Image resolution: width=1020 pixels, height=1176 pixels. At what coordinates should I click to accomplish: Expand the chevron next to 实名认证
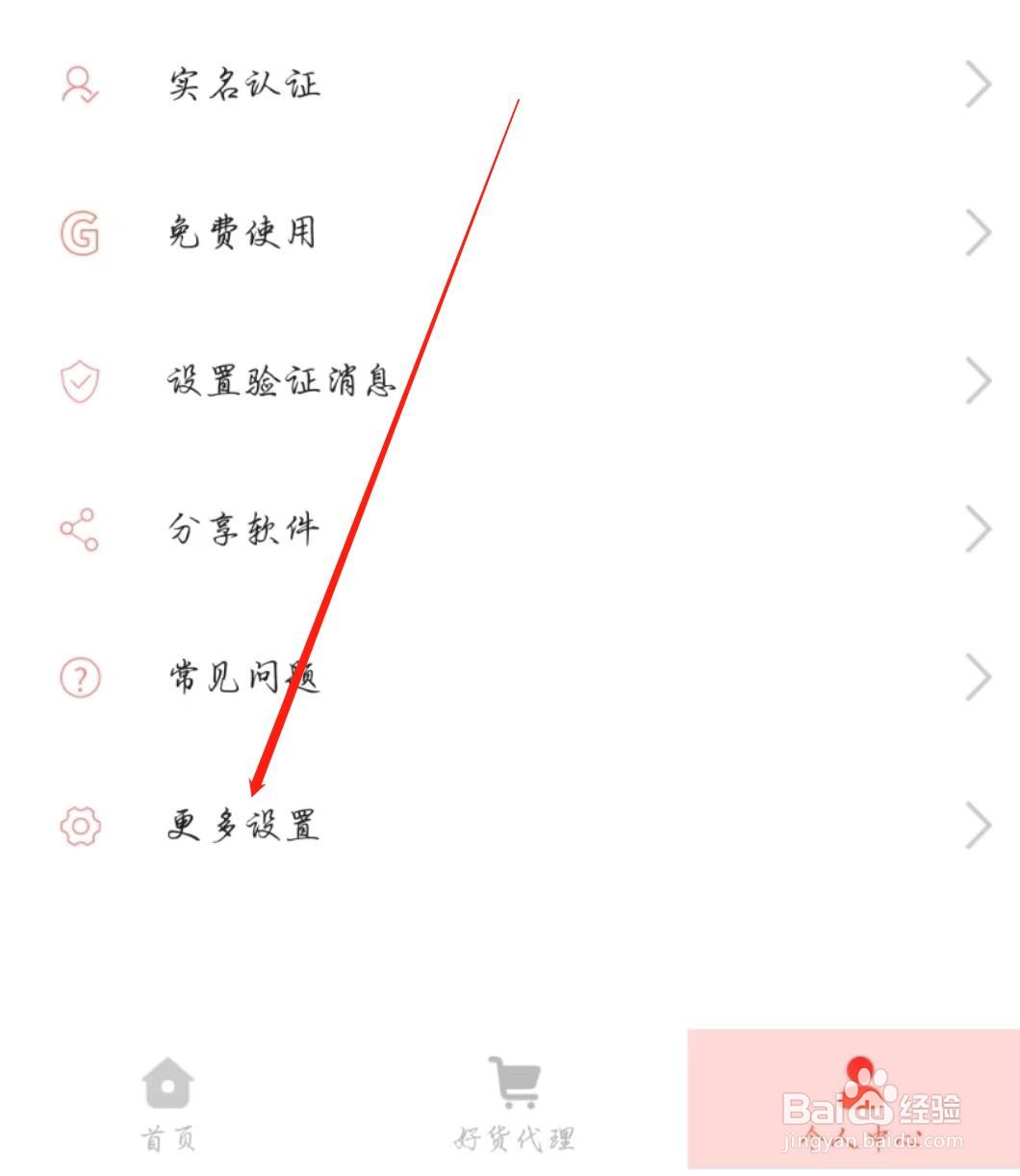(x=979, y=85)
